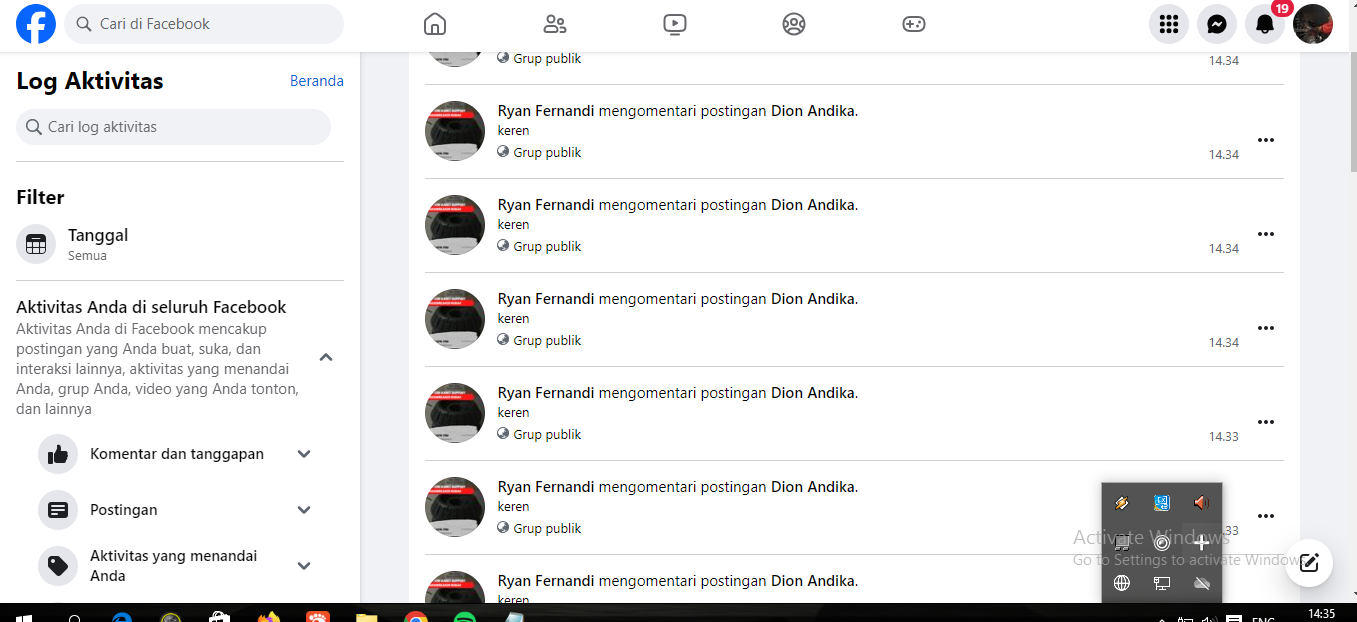This screenshot has width=1357, height=622.
Task: Click the Beranda link
Action: coord(316,81)
